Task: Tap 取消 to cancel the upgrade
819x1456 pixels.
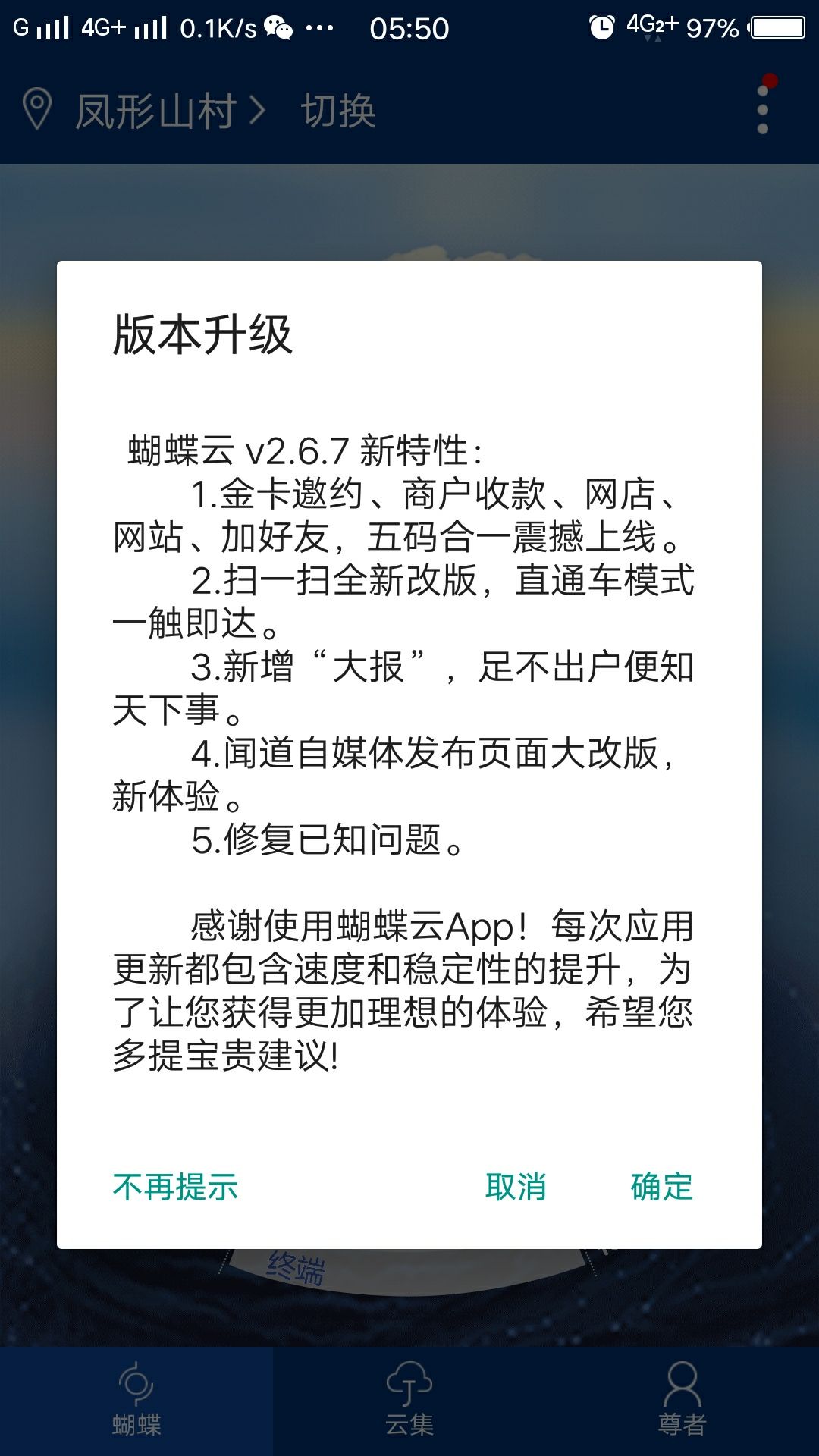Action: tap(516, 1187)
